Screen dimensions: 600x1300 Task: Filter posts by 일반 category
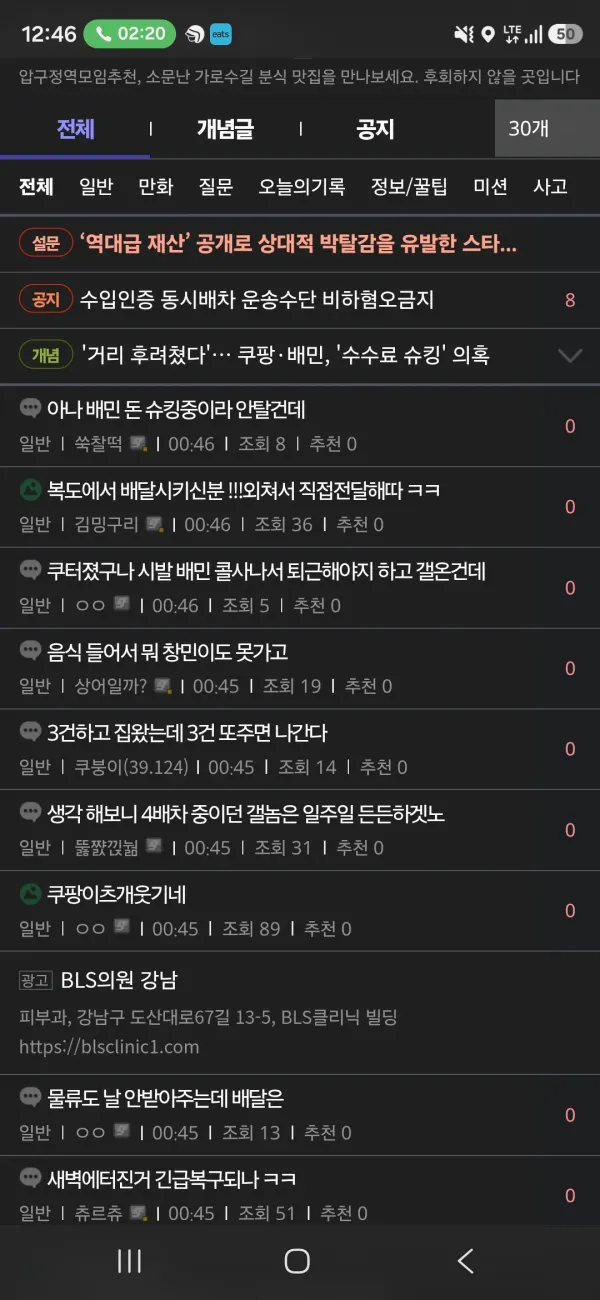coord(96,186)
